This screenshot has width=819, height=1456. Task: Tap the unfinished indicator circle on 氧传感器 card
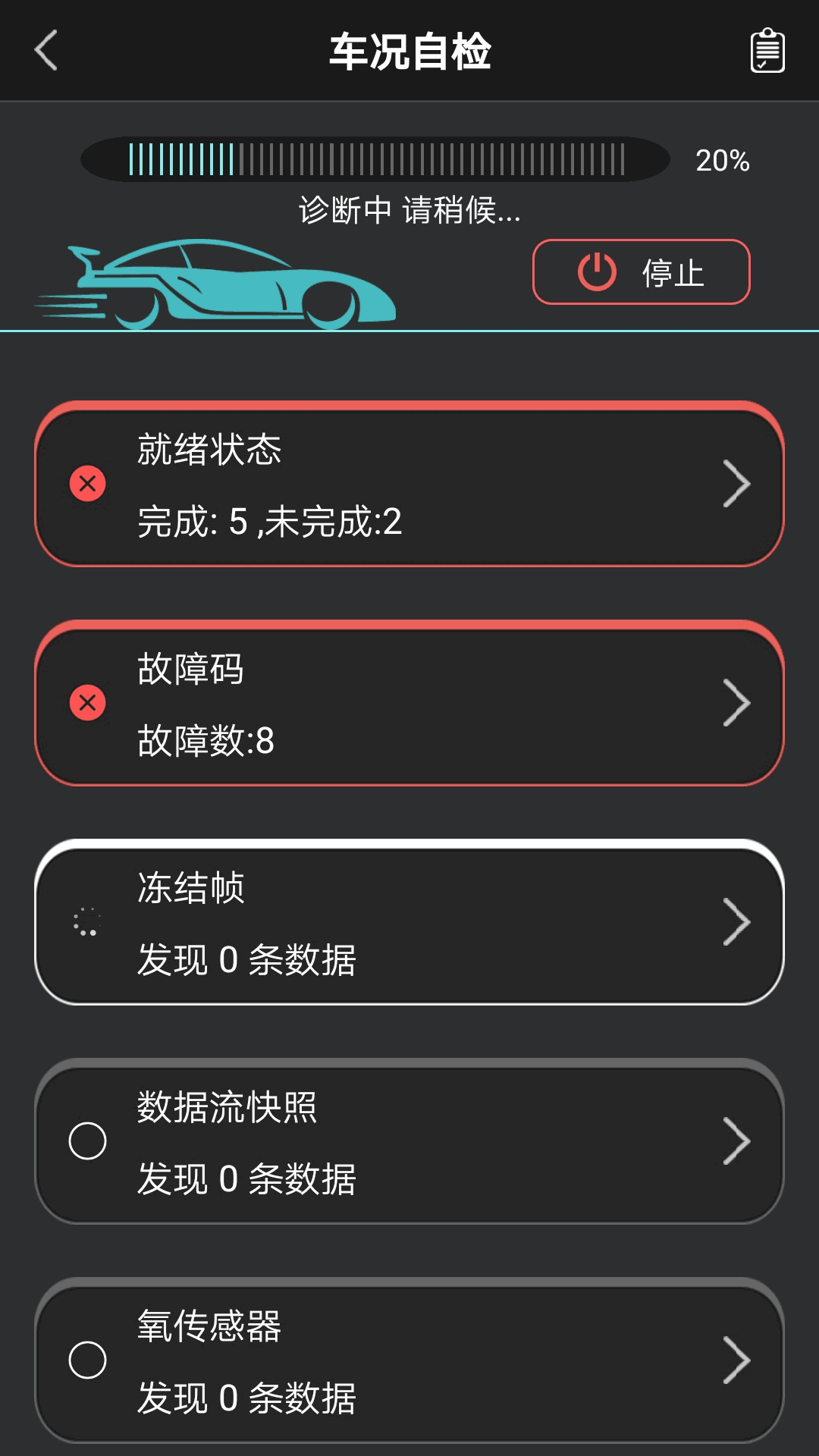[x=89, y=1360]
